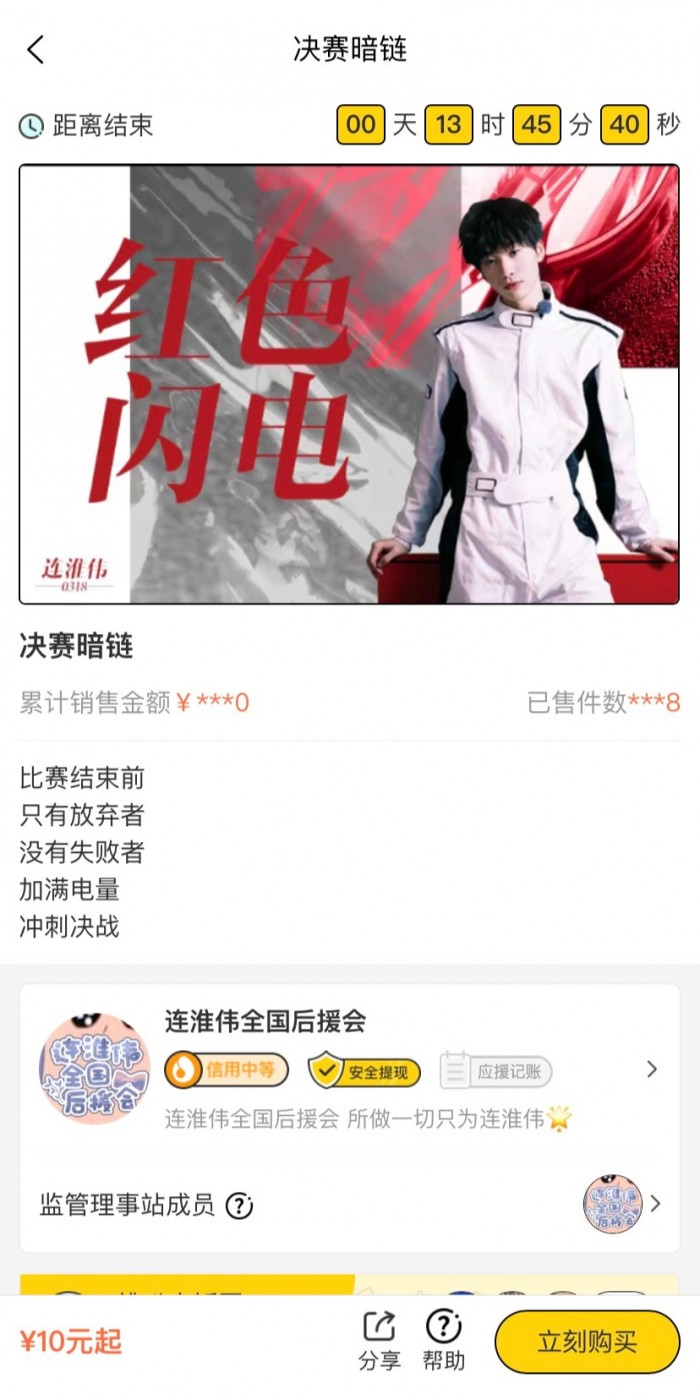Tap the 应援记账 bookkeeping badge
Screen dimensions: 700x1400
pyautogui.click(x=496, y=1071)
